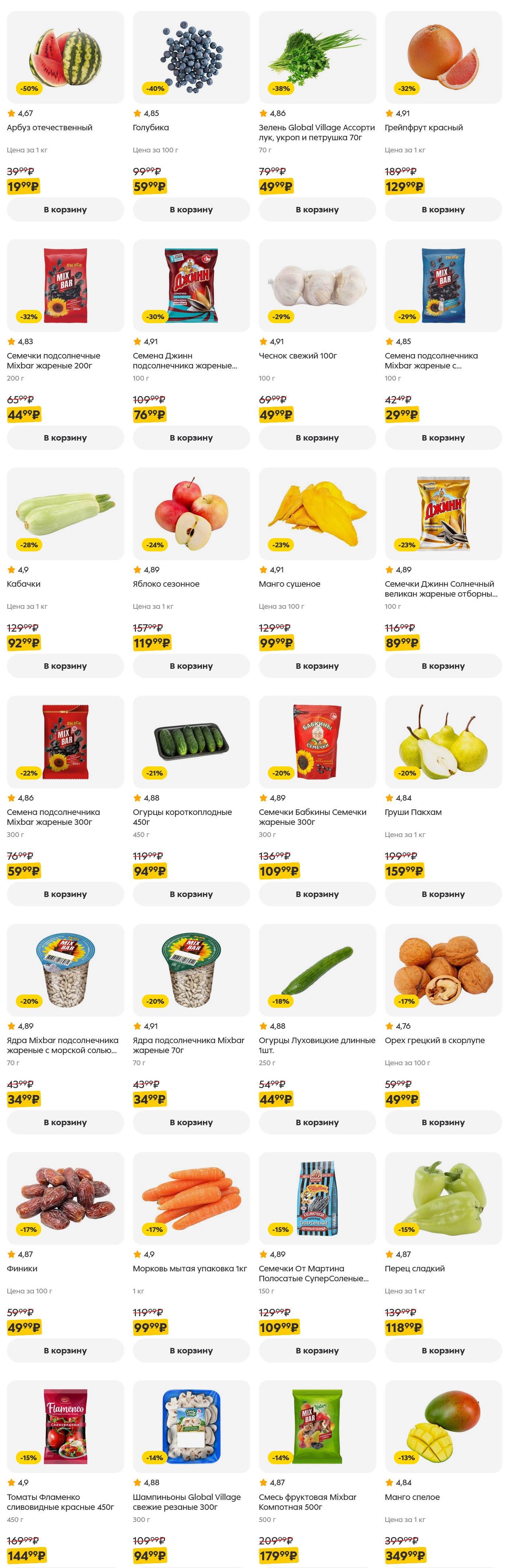Add Манго сушеное to cart
This screenshot has height=1568, width=511.
pos(317,666)
